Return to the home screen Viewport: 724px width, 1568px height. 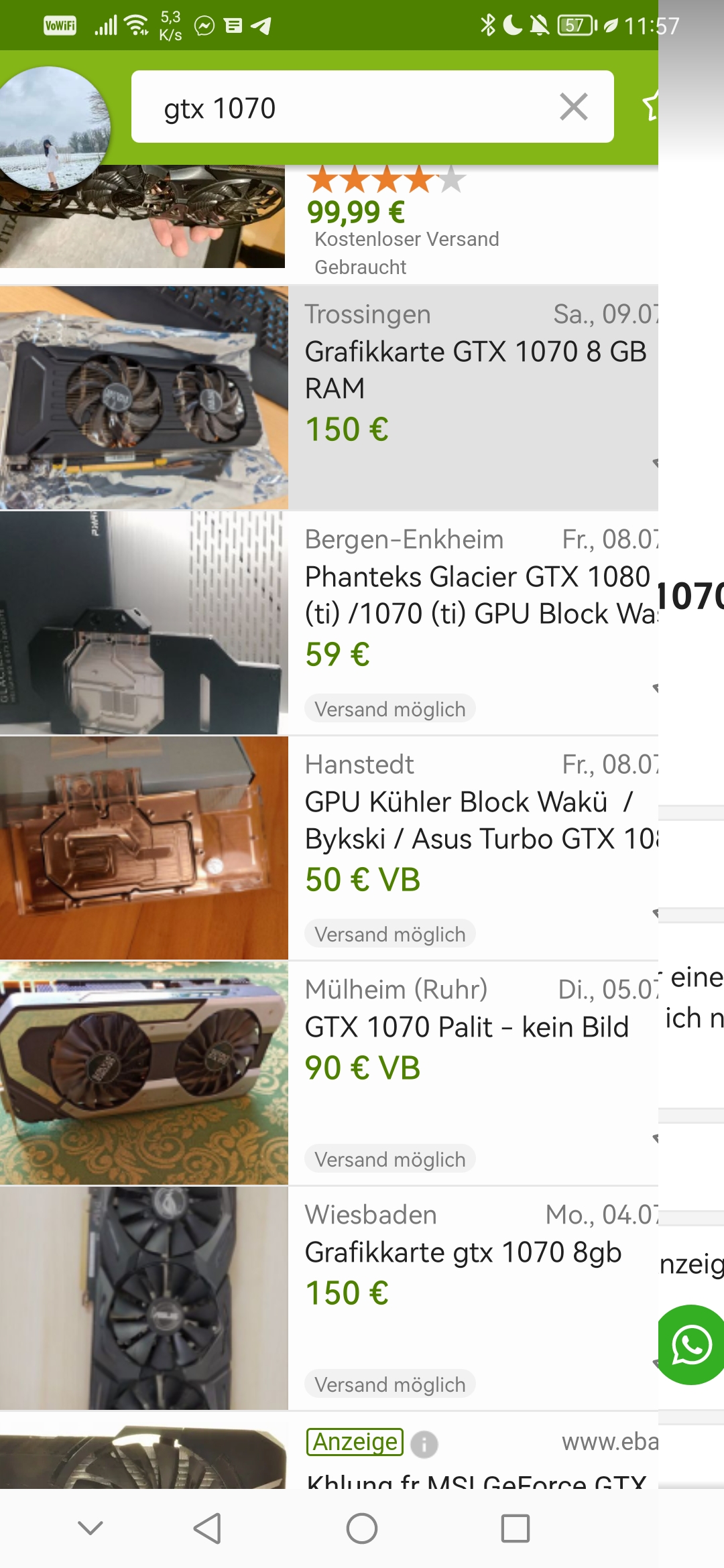(x=362, y=1528)
